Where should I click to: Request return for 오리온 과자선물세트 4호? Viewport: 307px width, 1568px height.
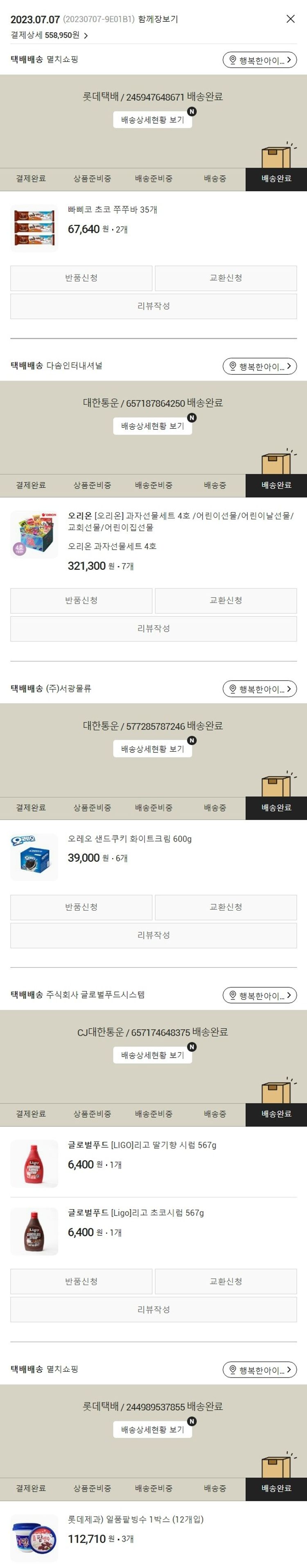(81, 601)
